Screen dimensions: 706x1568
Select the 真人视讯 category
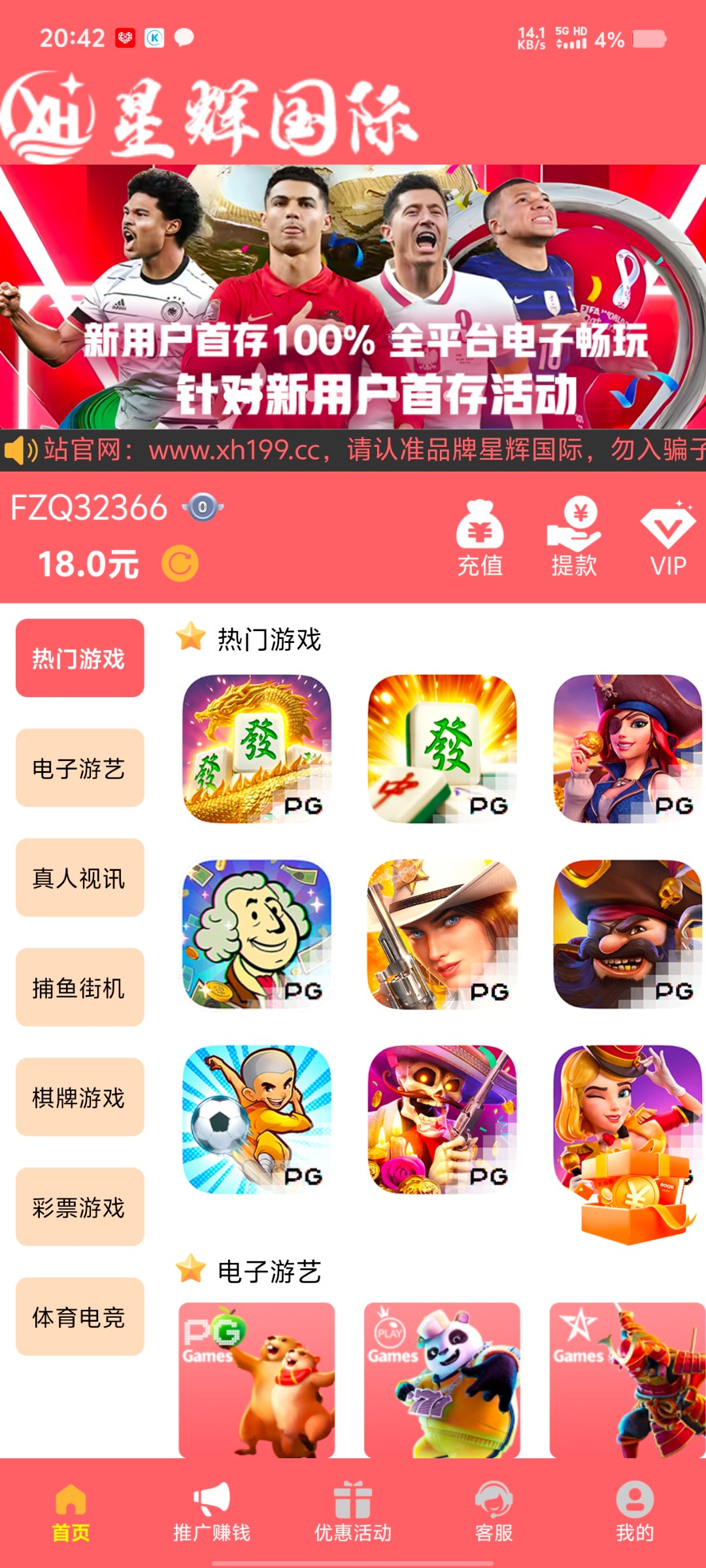click(80, 877)
